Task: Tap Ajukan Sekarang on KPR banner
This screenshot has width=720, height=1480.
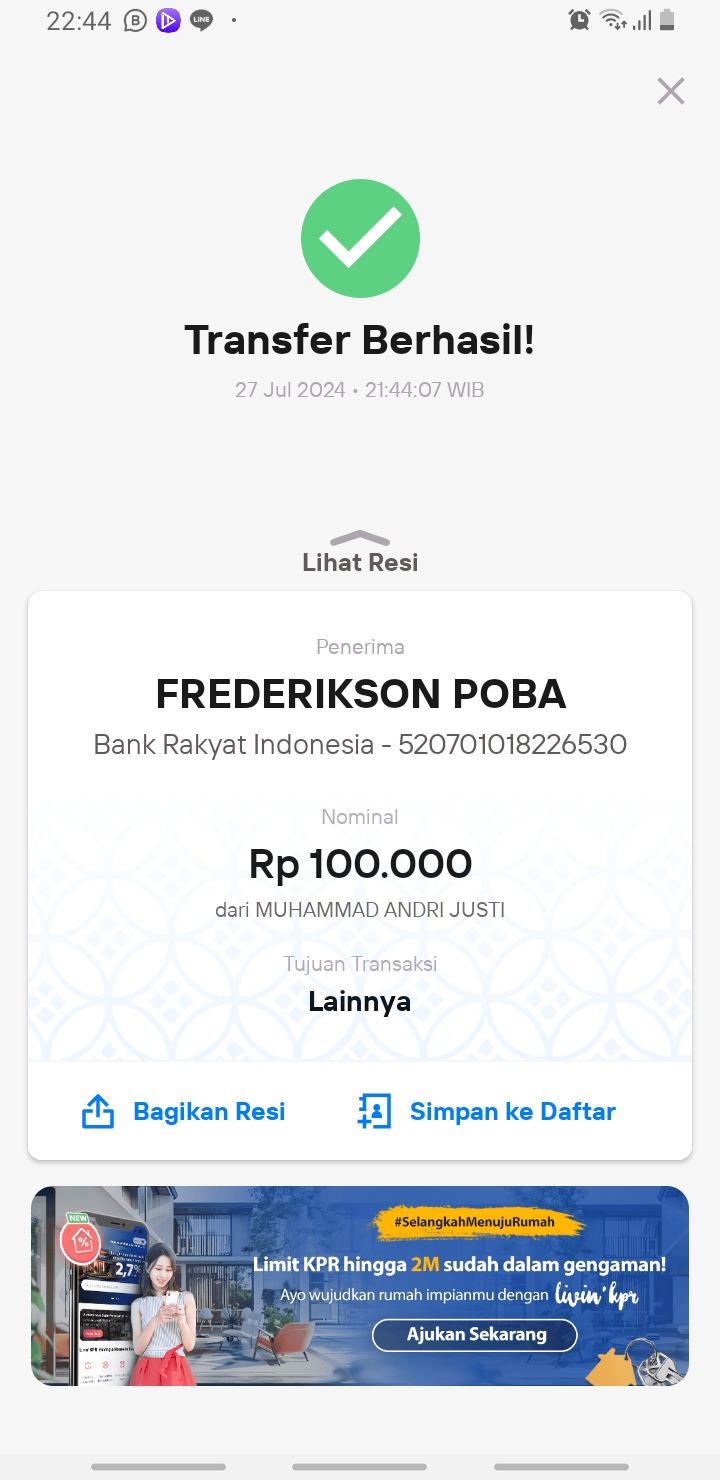Action: [476, 1334]
